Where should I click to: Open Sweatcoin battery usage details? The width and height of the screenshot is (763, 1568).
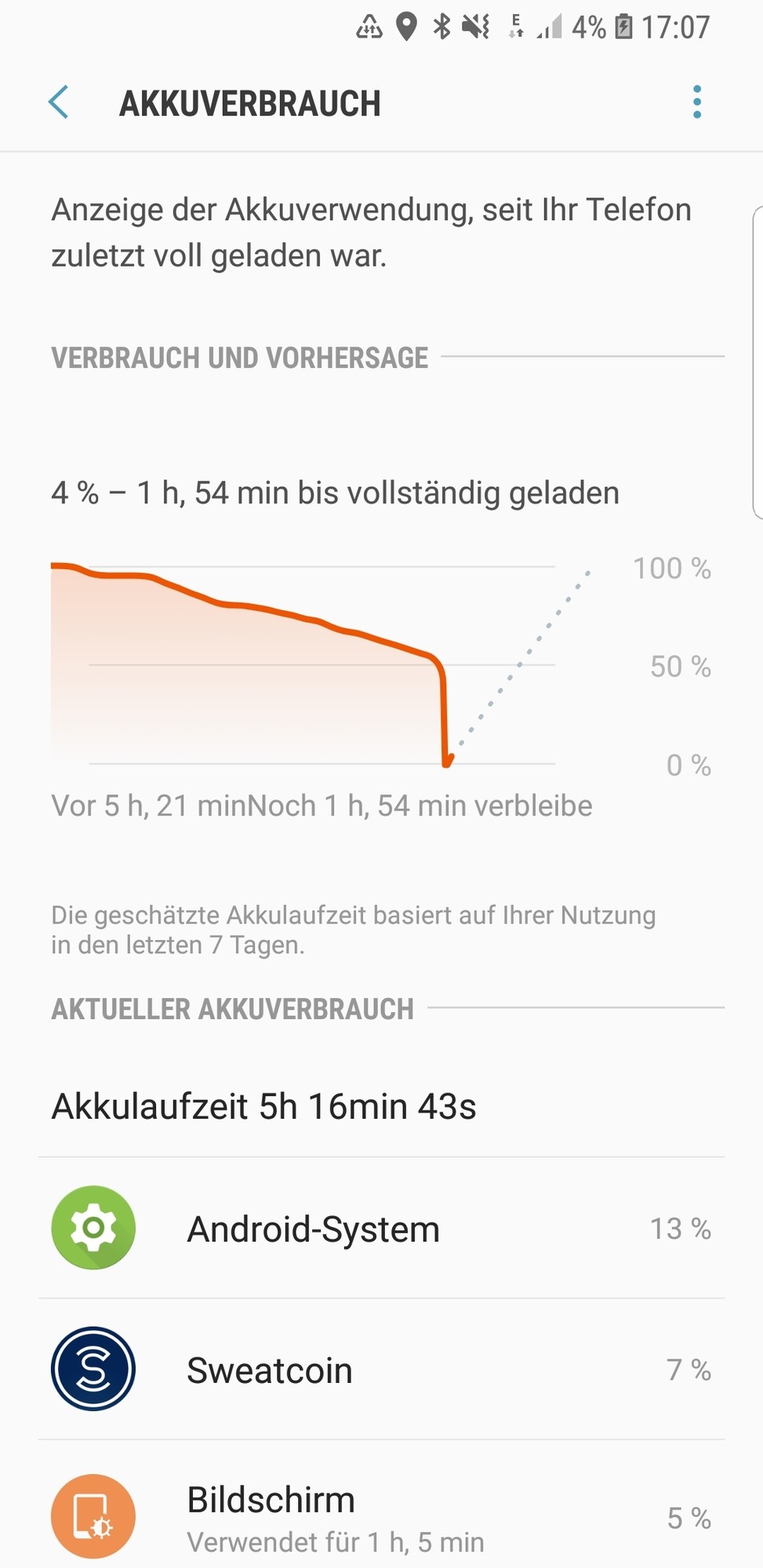(x=381, y=1370)
